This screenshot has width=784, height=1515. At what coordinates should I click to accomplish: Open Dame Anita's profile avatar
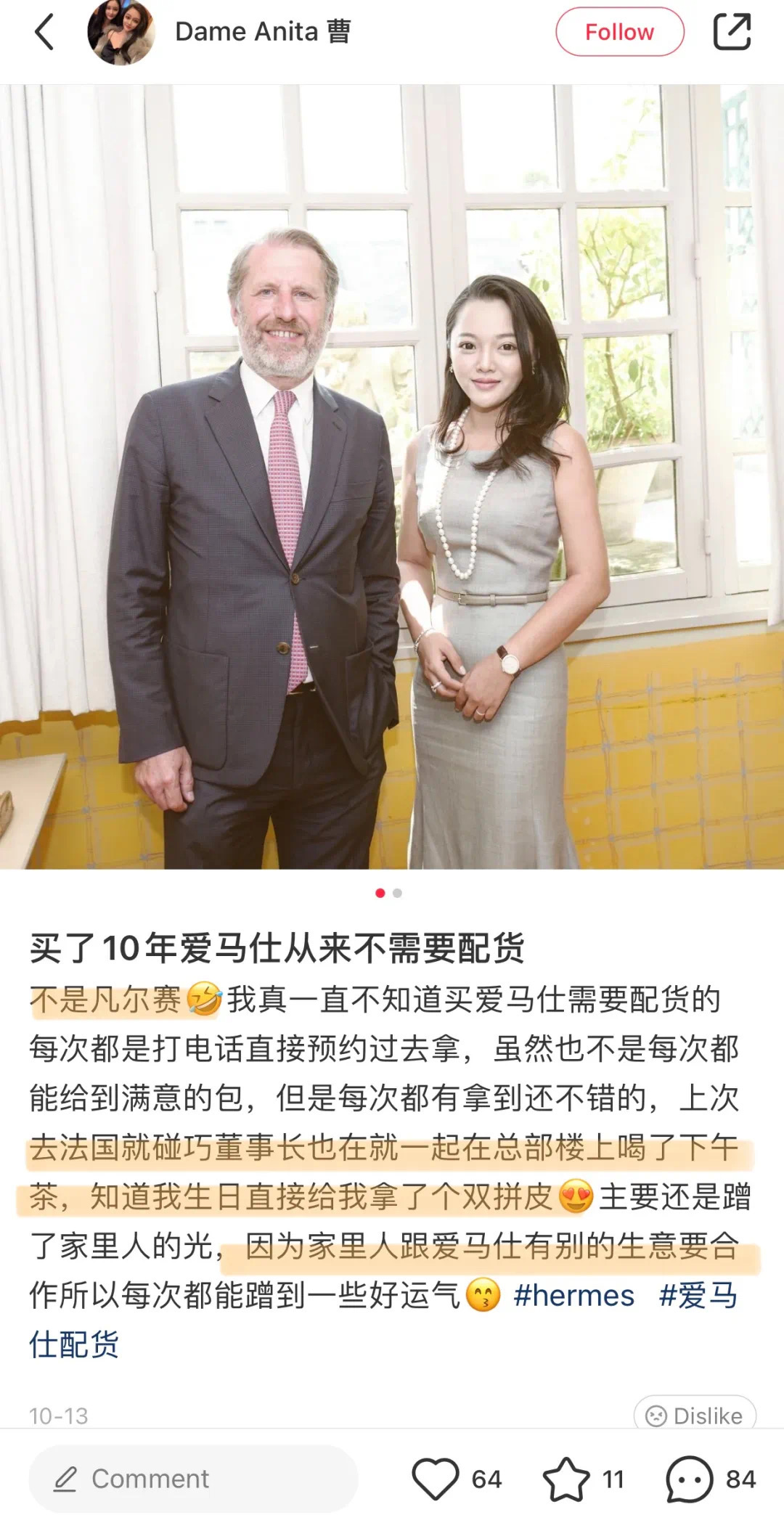(121, 33)
